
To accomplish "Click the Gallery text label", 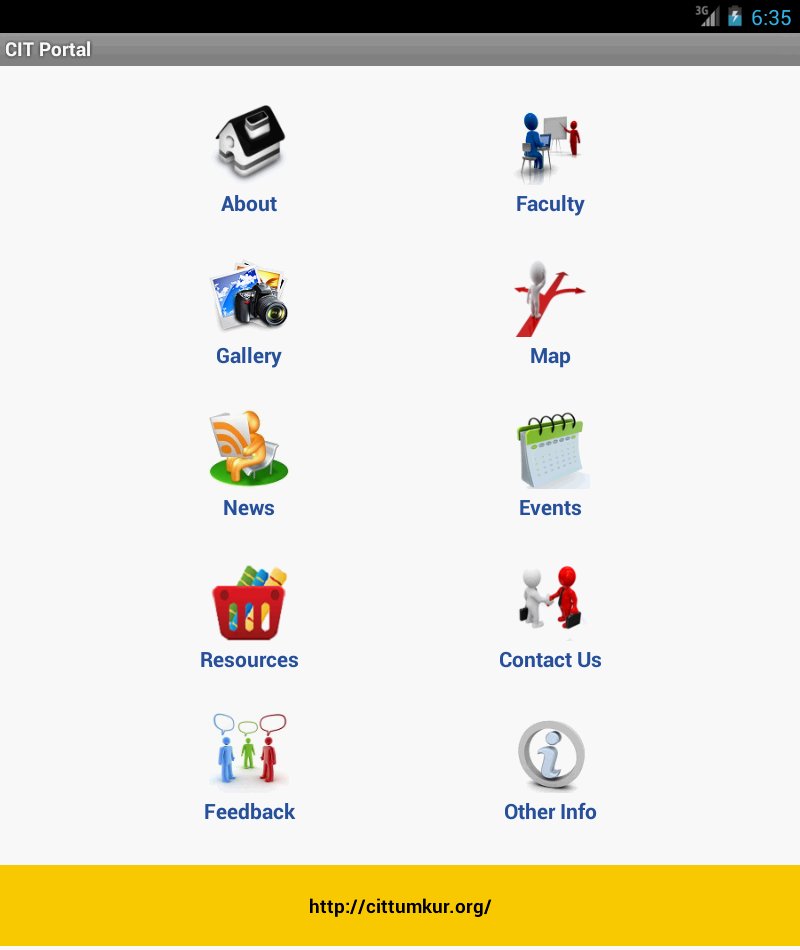I will (x=249, y=356).
